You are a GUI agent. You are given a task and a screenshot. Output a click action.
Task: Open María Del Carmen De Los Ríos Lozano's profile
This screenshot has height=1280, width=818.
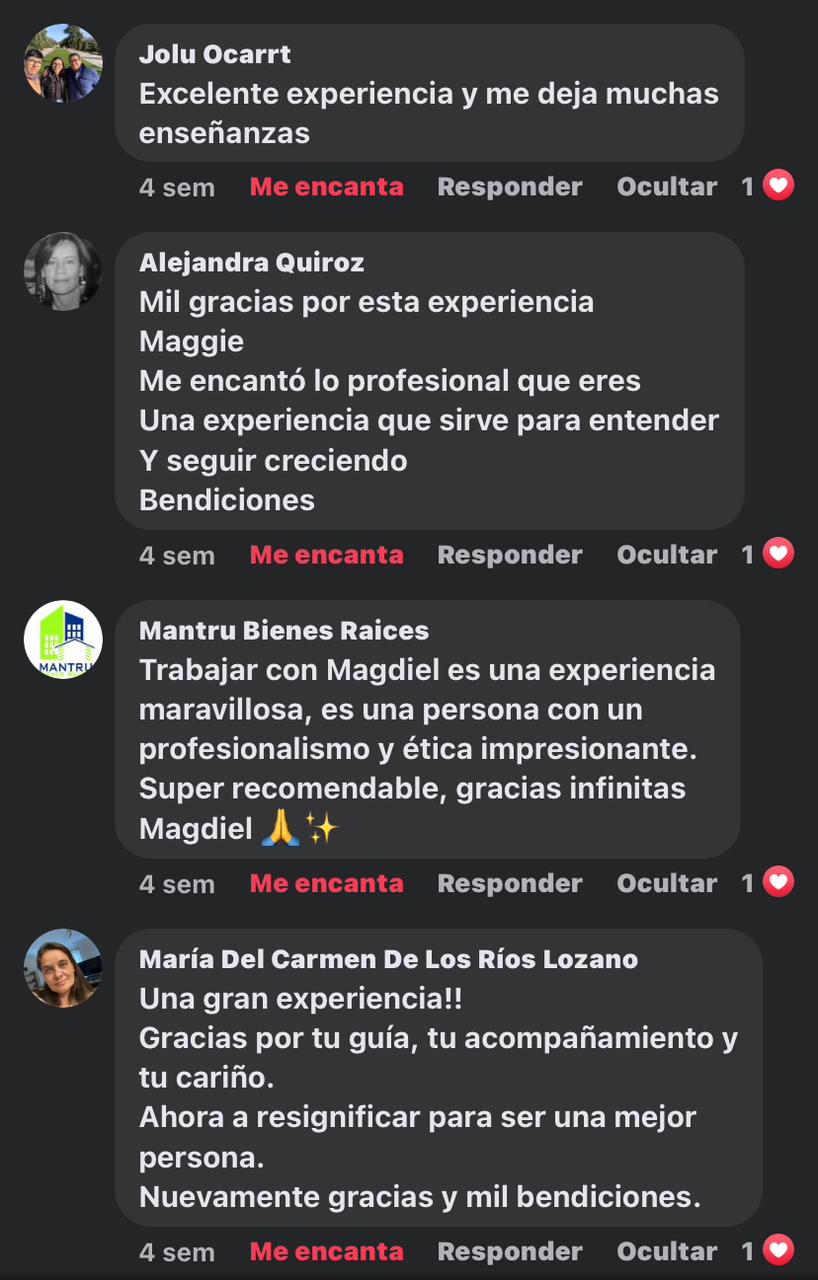coord(388,959)
